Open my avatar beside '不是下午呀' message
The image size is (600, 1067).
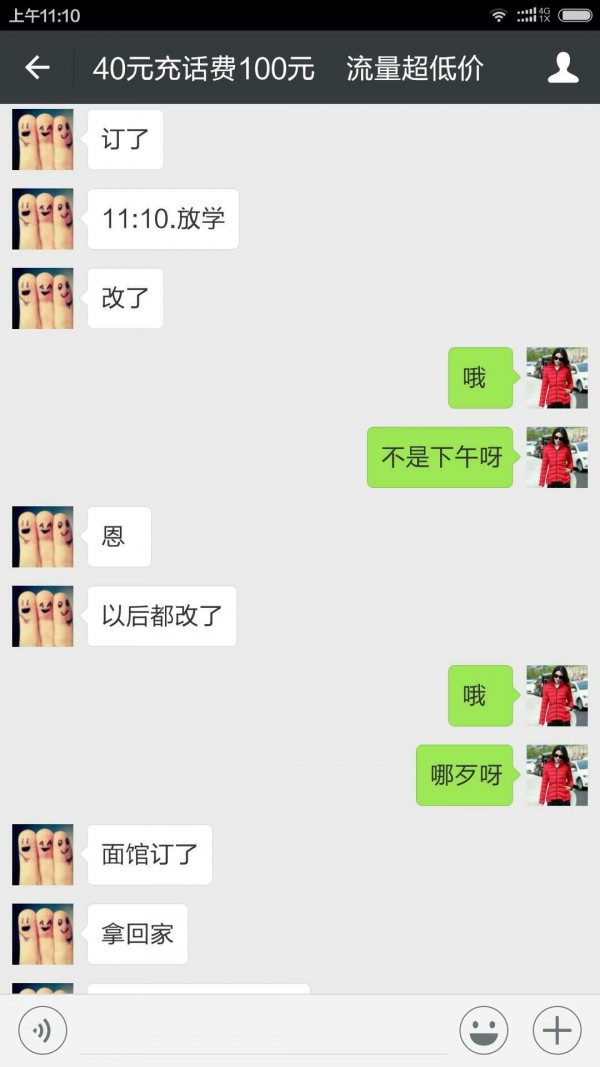tap(557, 457)
